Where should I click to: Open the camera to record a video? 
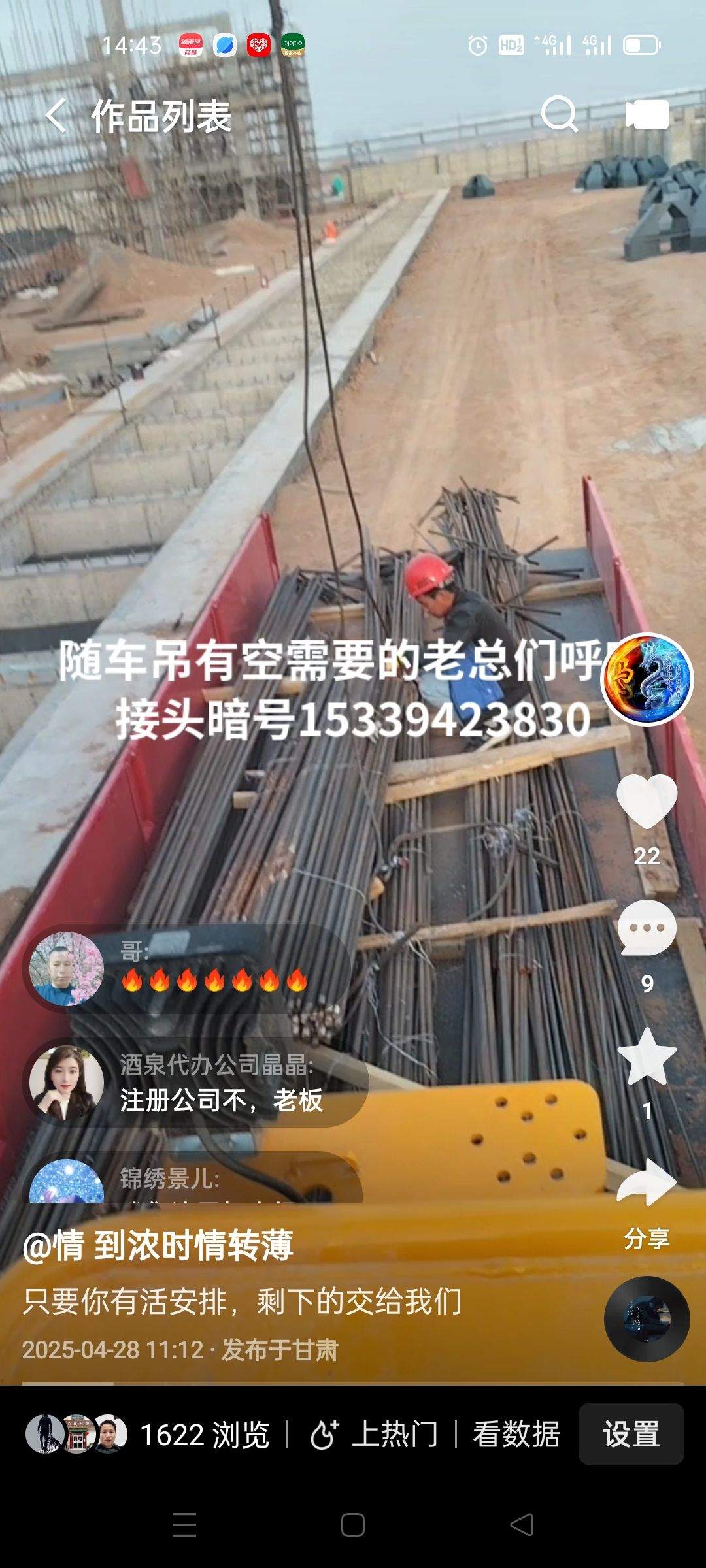pos(647,115)
